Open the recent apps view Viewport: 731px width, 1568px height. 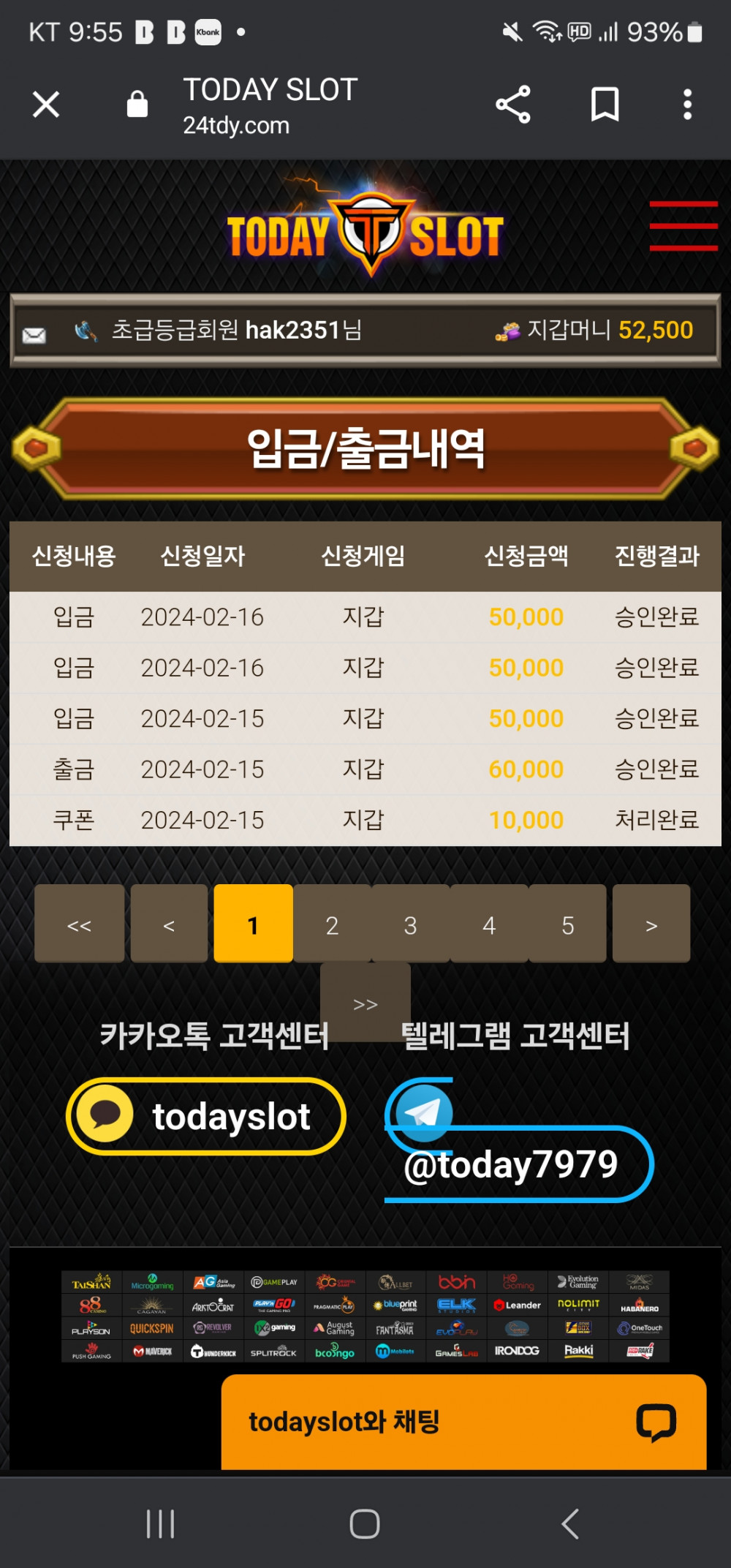tap(160, 1524)
